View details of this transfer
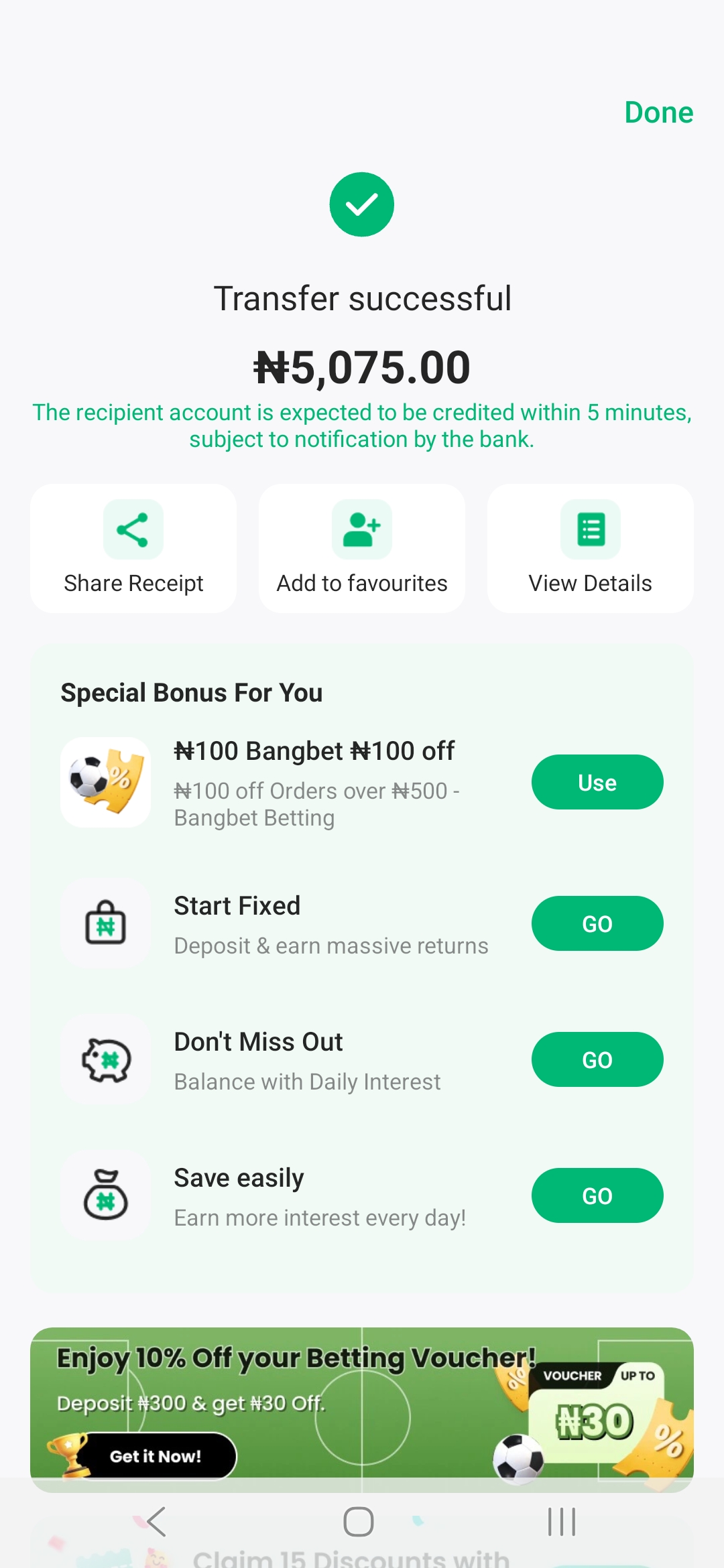This screenshot has height=1568, width=724. click(x=590, y=548)
